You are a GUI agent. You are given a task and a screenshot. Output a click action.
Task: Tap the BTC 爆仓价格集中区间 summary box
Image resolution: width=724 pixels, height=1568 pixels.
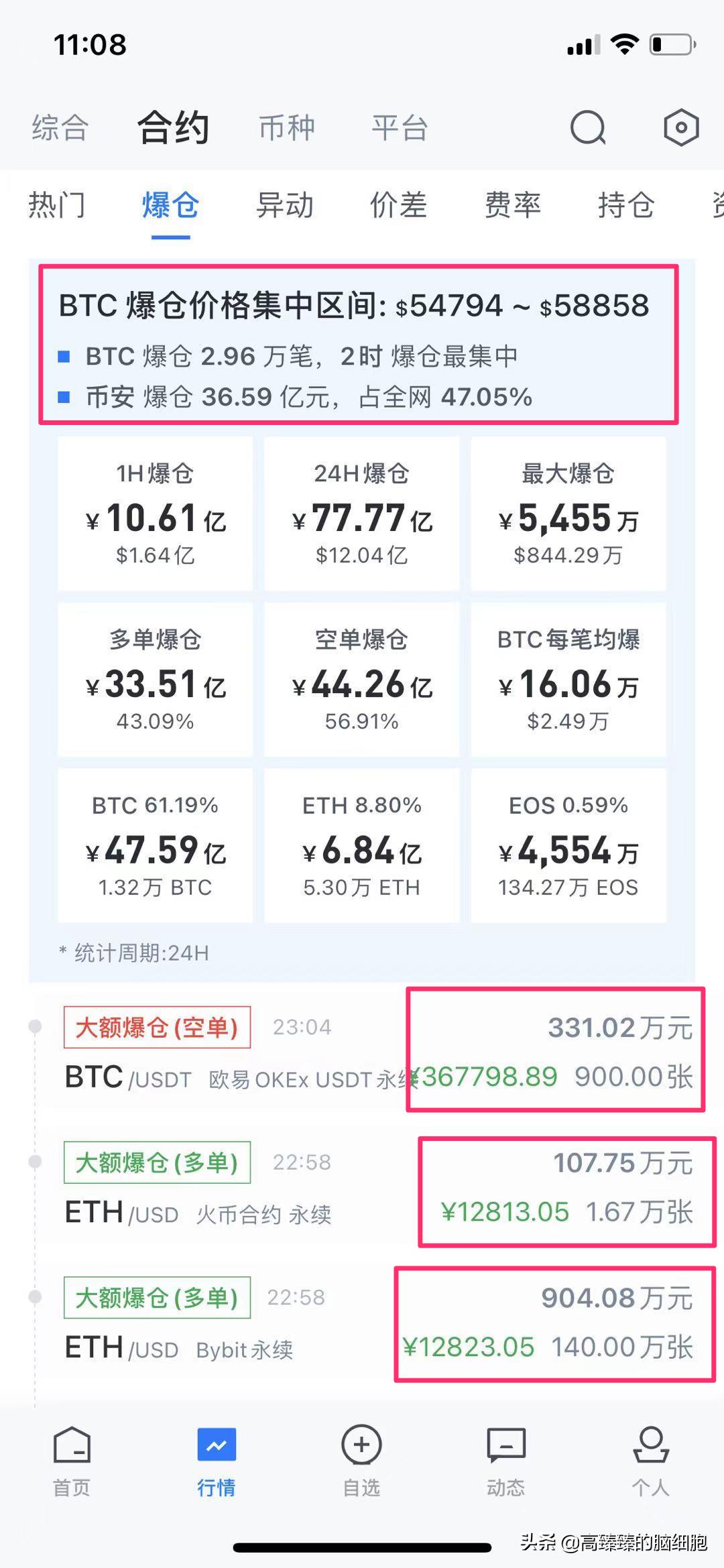pos(359,342)
